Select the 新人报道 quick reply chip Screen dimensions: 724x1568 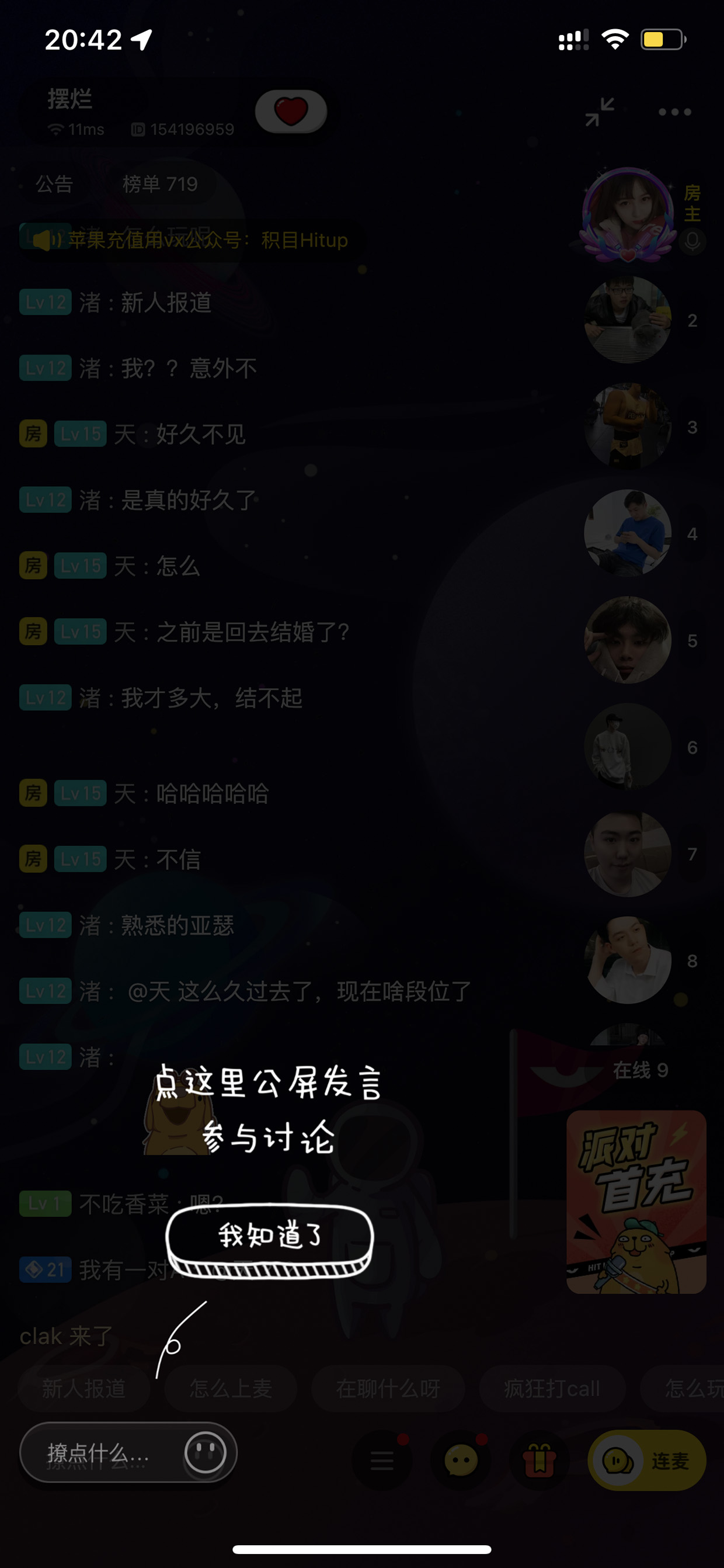click(84, 1389)
